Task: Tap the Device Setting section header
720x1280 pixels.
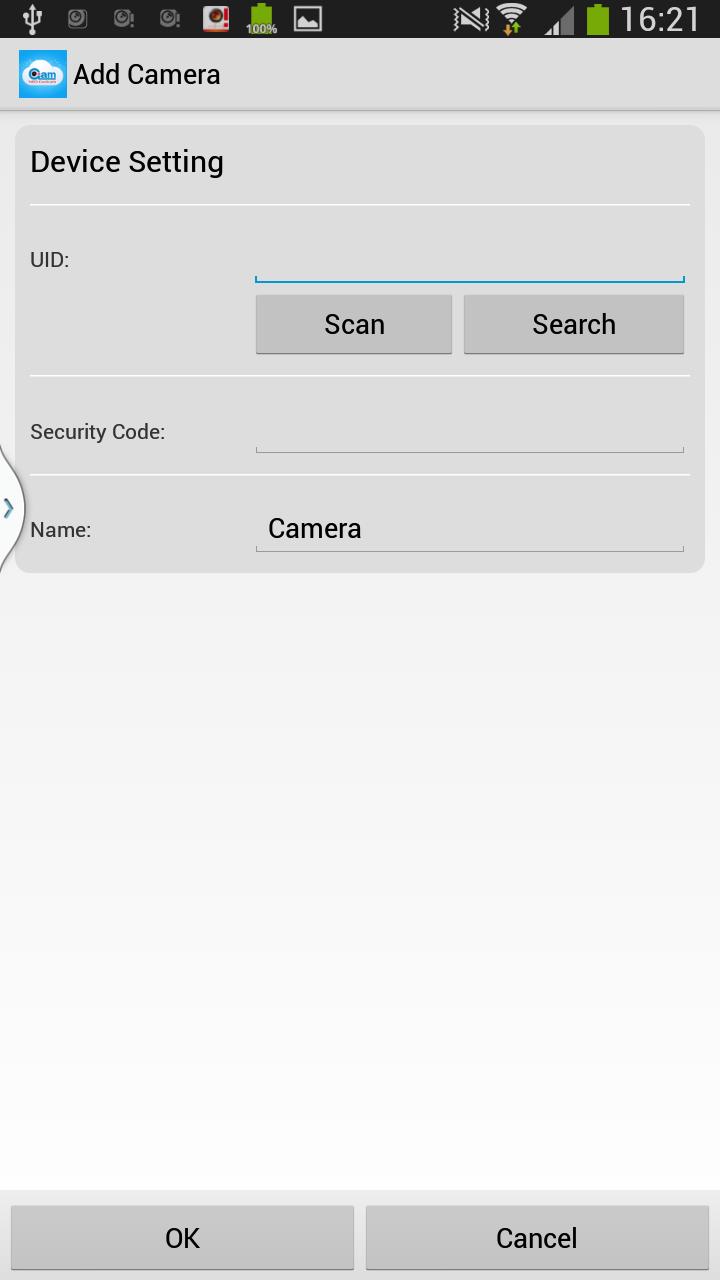Action: coord(127,160)
